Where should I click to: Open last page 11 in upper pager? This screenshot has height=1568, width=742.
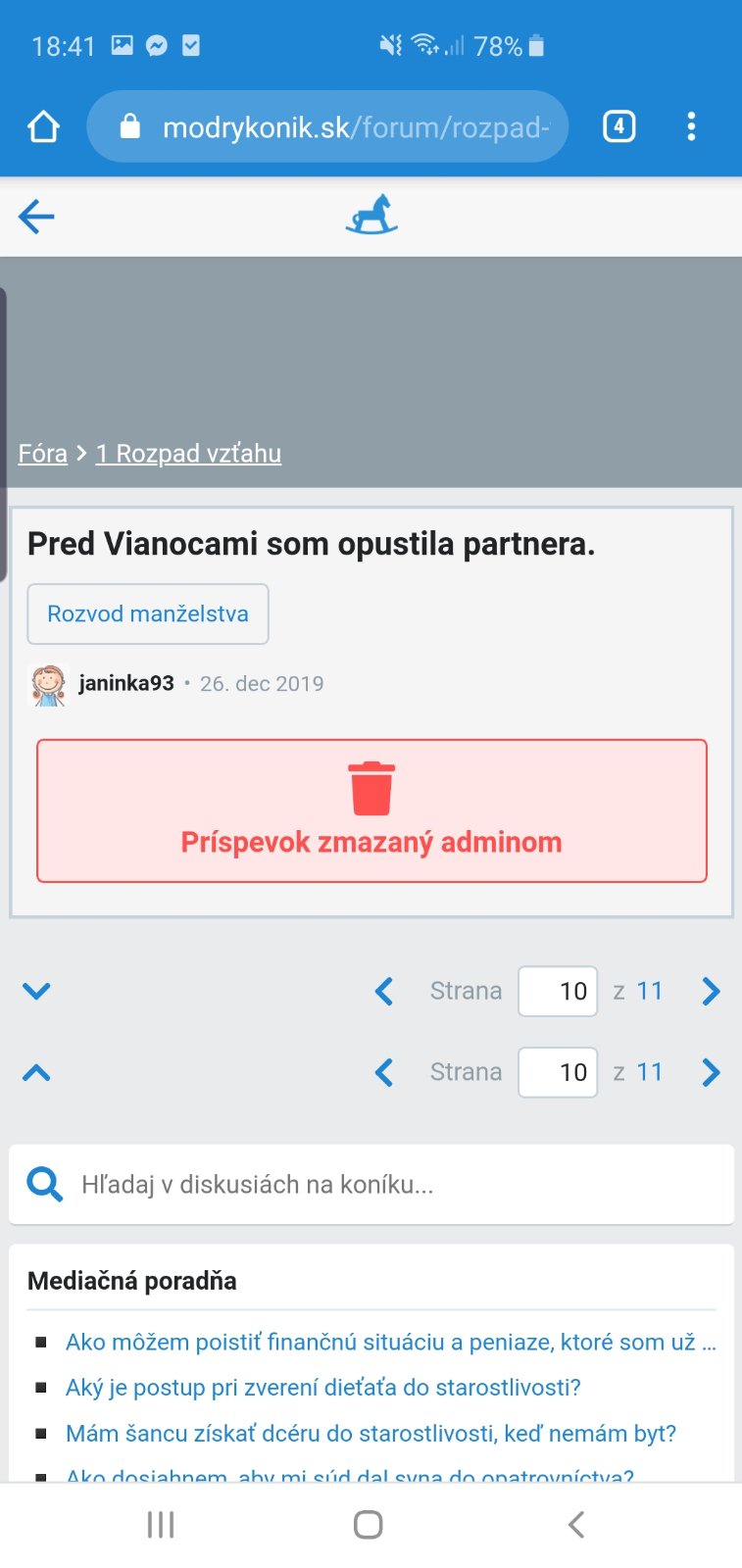(649, 991)
